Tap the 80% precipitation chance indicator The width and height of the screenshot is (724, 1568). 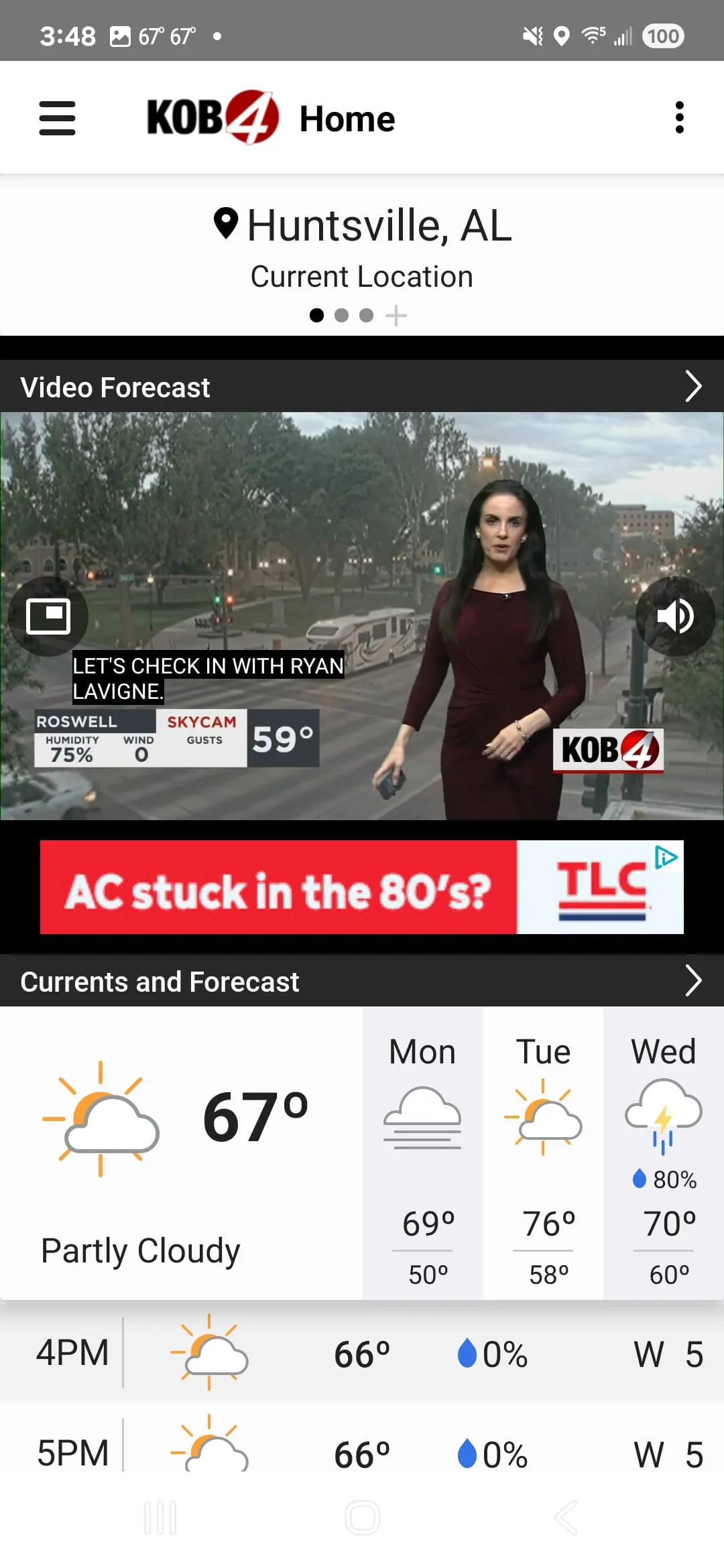(664, 1180)
